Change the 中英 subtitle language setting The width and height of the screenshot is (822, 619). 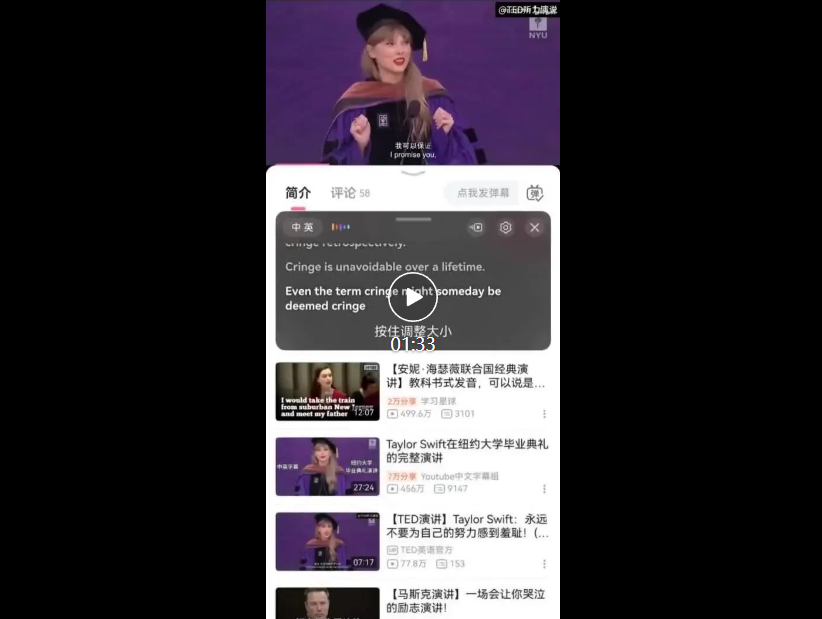(x=302, y=227)
